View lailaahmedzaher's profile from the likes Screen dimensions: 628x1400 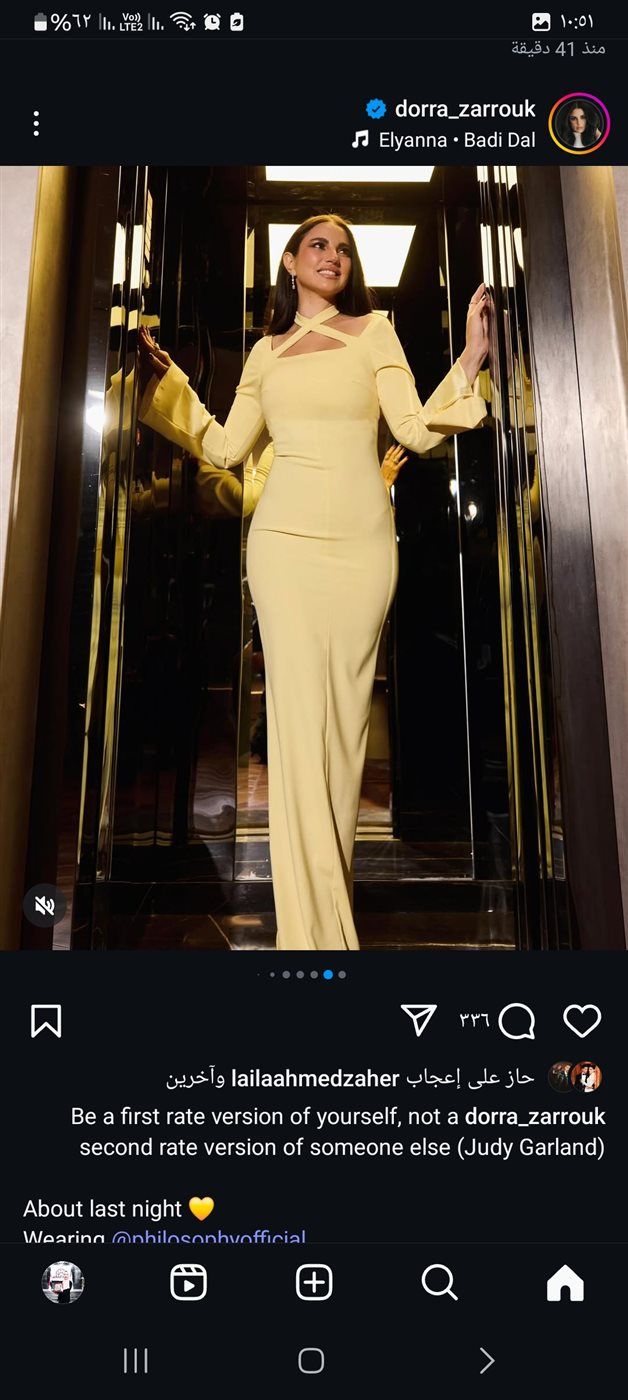315,1078
